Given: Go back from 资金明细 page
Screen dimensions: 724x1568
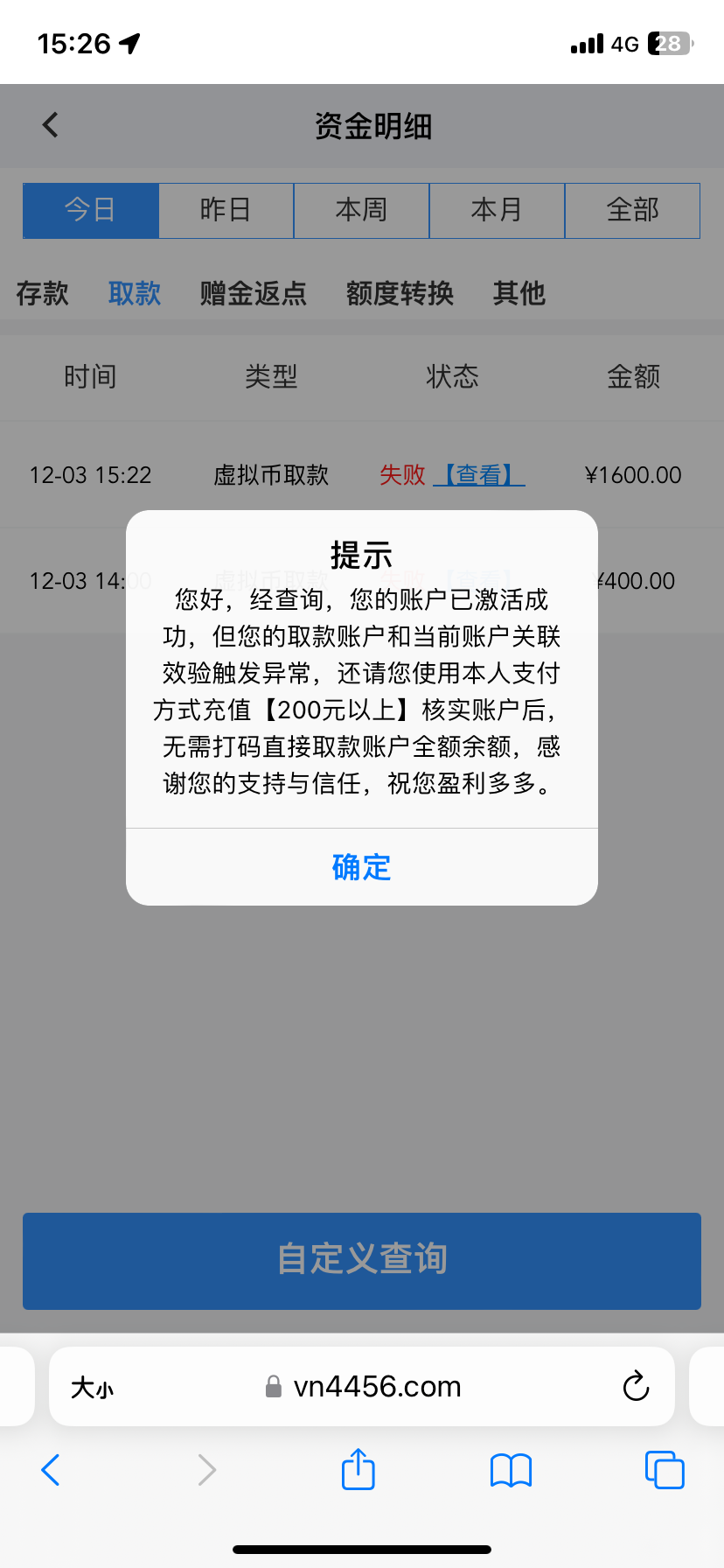Looking at the screenshot, I should click(51, 125).
